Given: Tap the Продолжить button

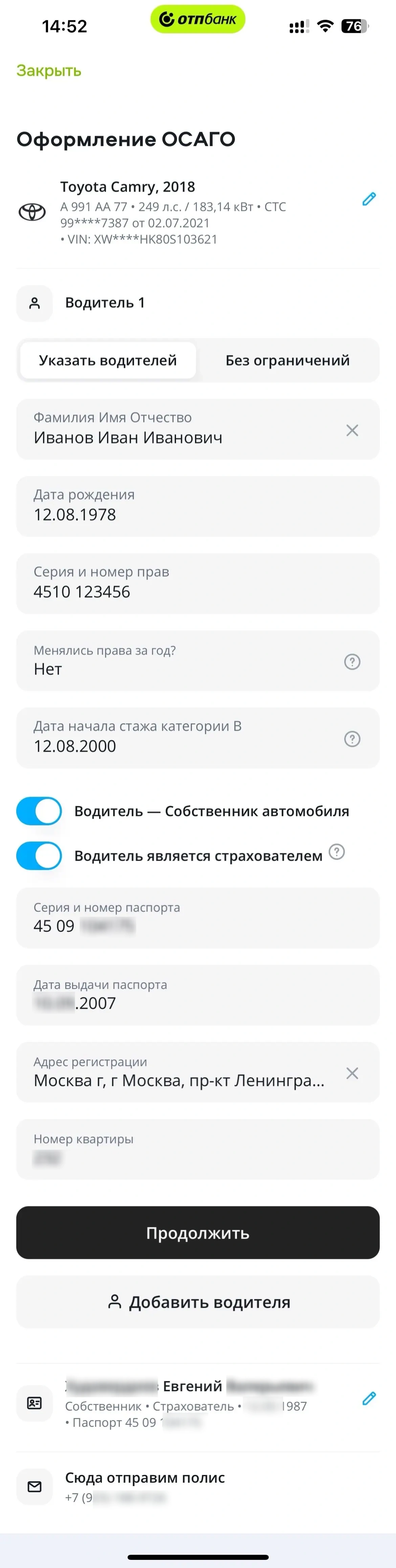Looking at the screenshot, I should 198,1232.
